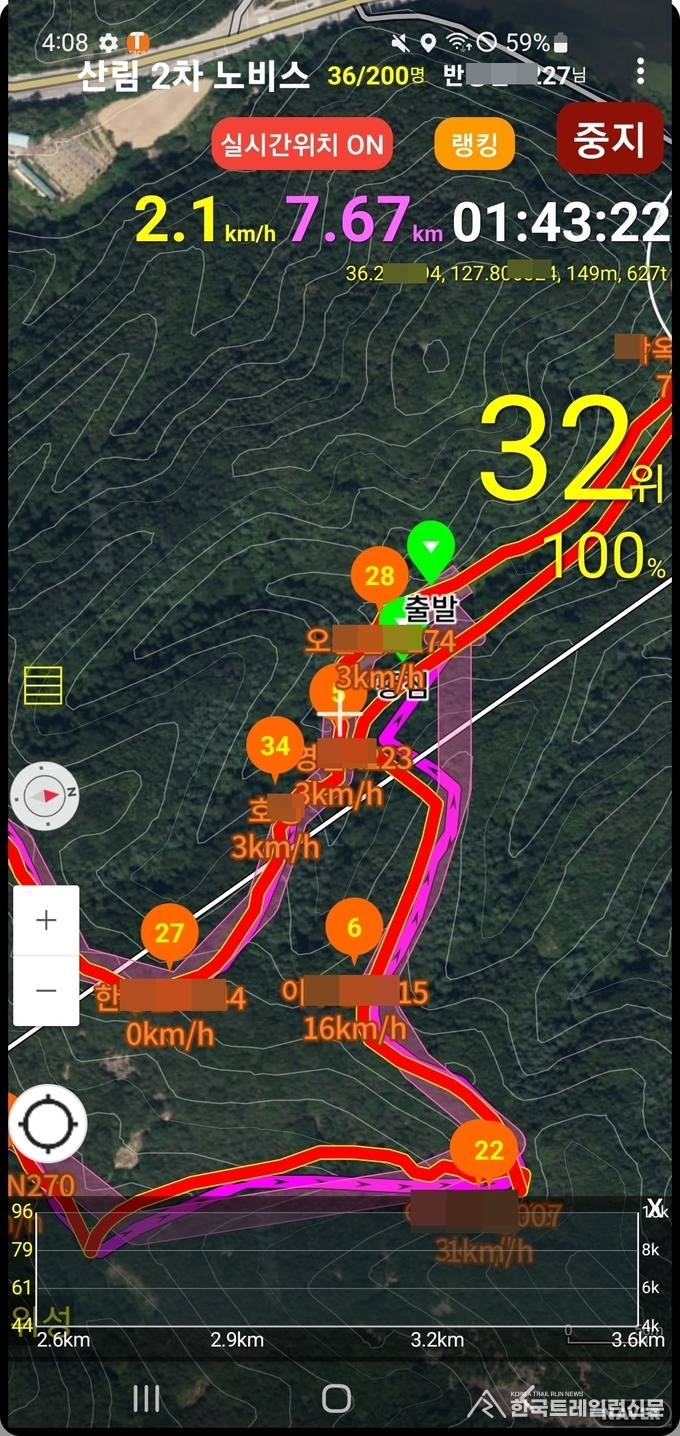Open the overflow menu
Screen dimensions: 680x1436
click(x=640, y=71)
